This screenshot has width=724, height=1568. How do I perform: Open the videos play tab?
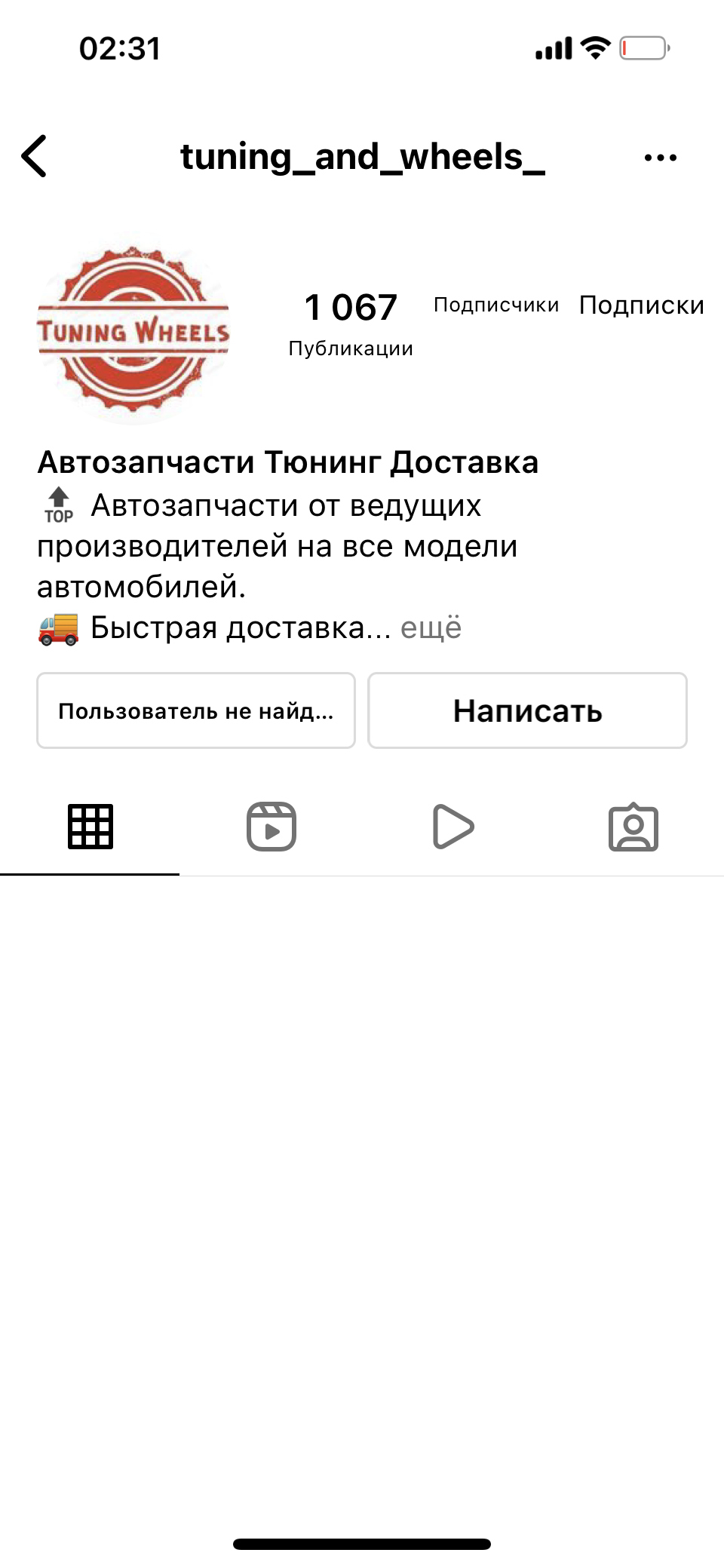click(x=452, y=827)
